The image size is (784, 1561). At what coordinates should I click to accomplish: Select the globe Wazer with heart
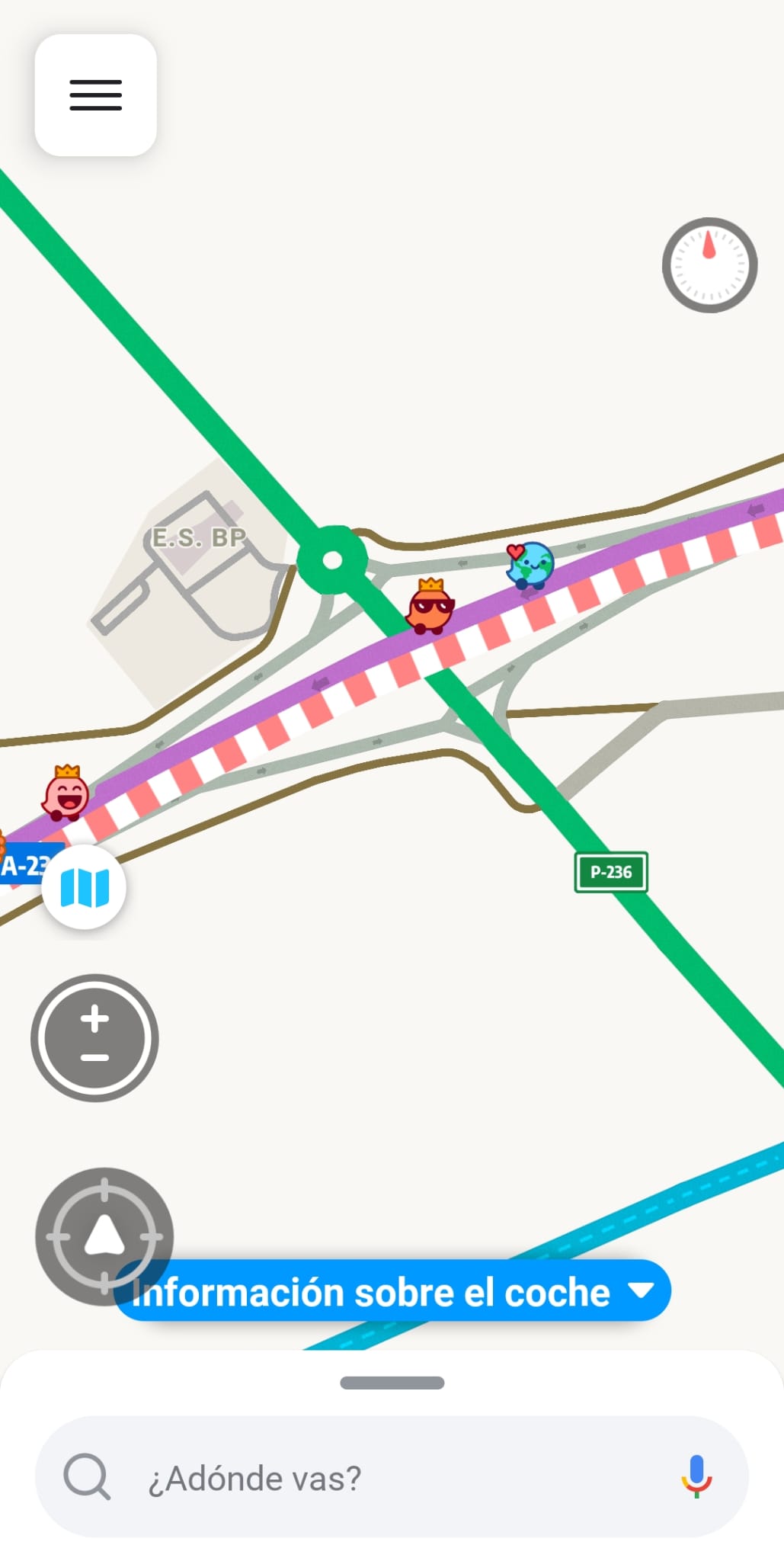click(530, 565)
